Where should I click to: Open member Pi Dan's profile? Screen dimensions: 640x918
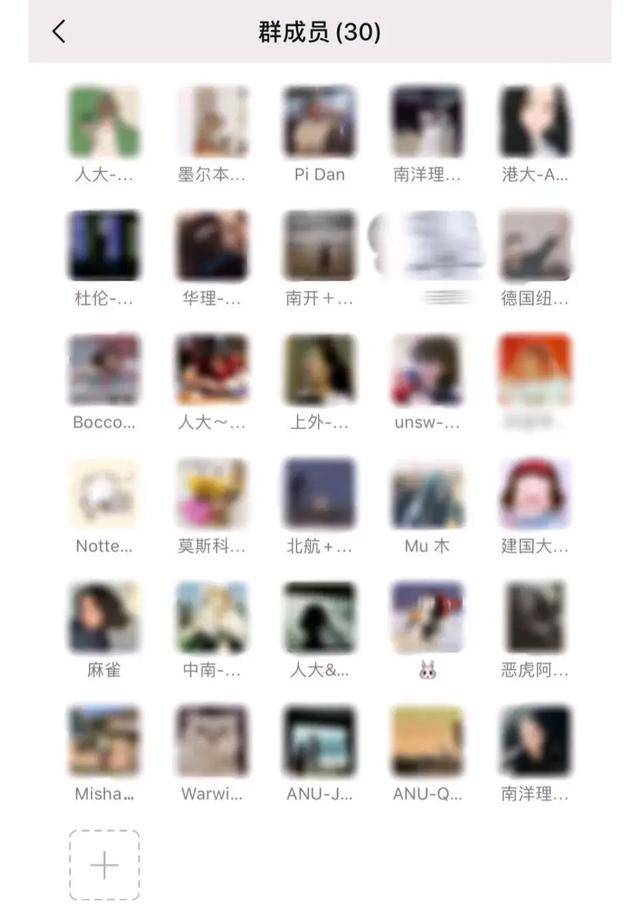(319, 122)
